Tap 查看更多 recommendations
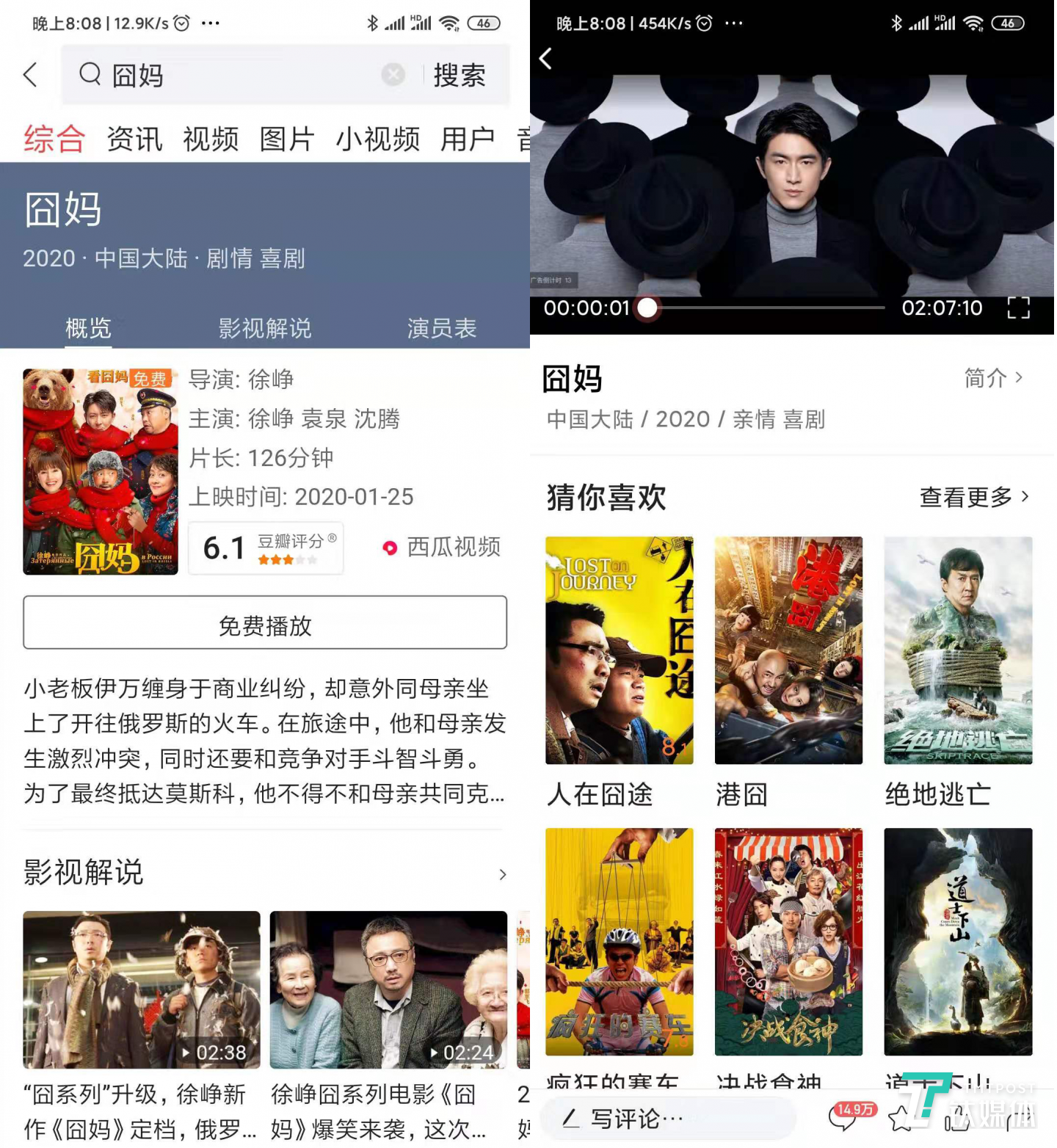1057x1148 pixels. coord(974,498)
